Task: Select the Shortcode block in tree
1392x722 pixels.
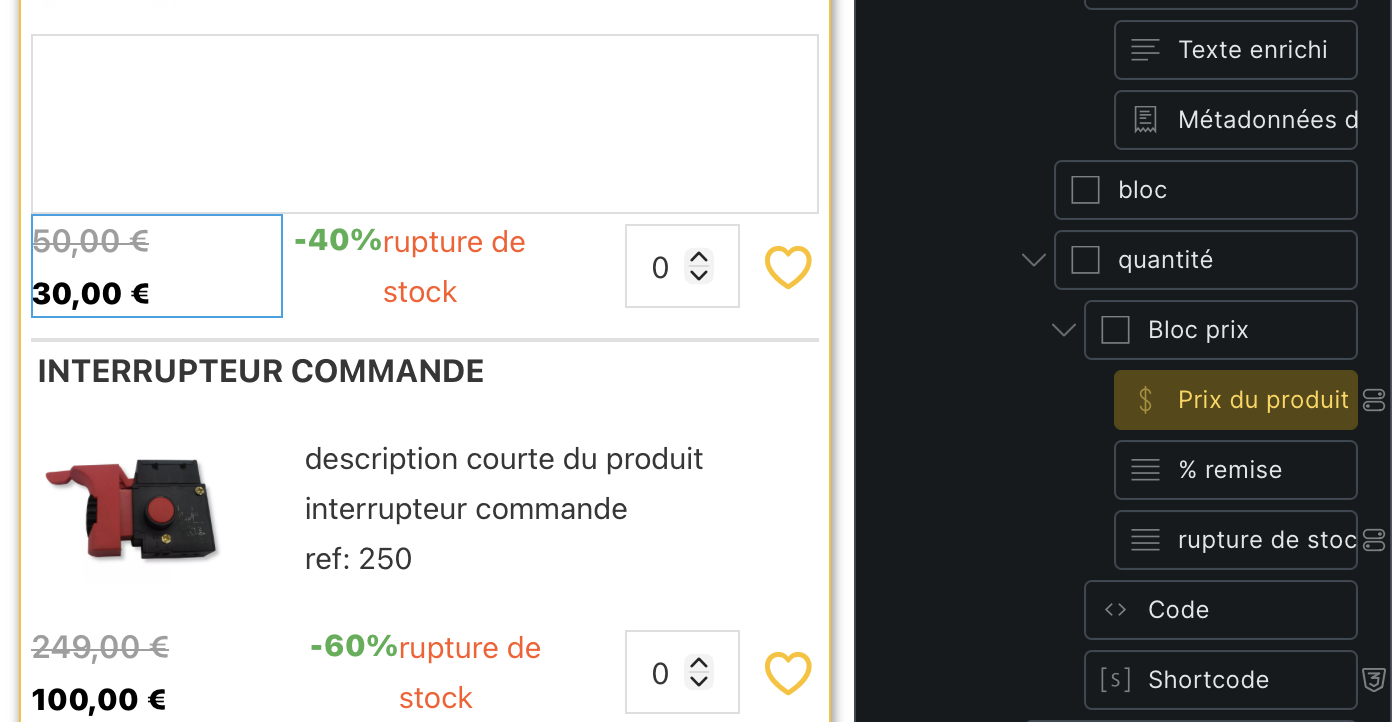Action: [1220, 680]
